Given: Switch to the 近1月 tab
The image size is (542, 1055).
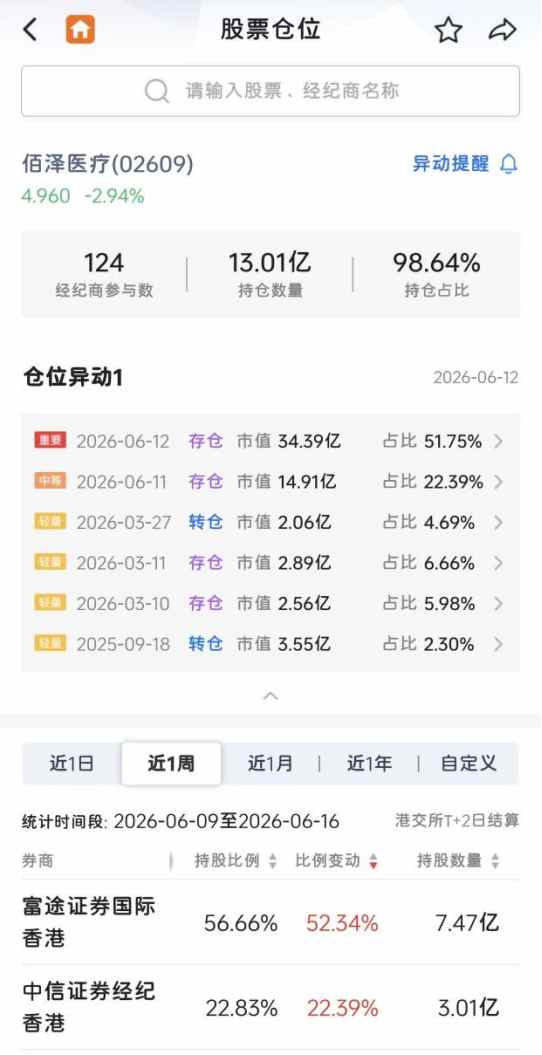Looking at the screenshot, I should (x=270, y=764).
